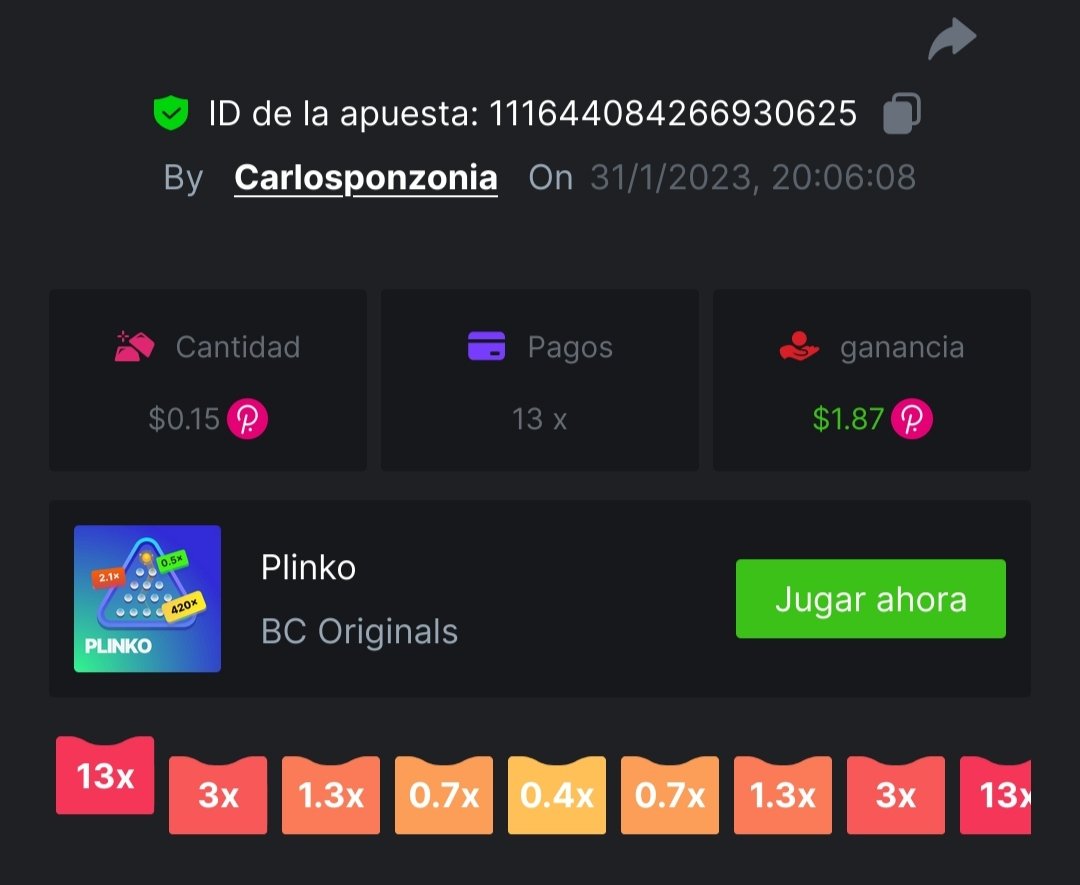Share this bet result
Viewport: 1080px width, 885px height.
pos(951,41)
